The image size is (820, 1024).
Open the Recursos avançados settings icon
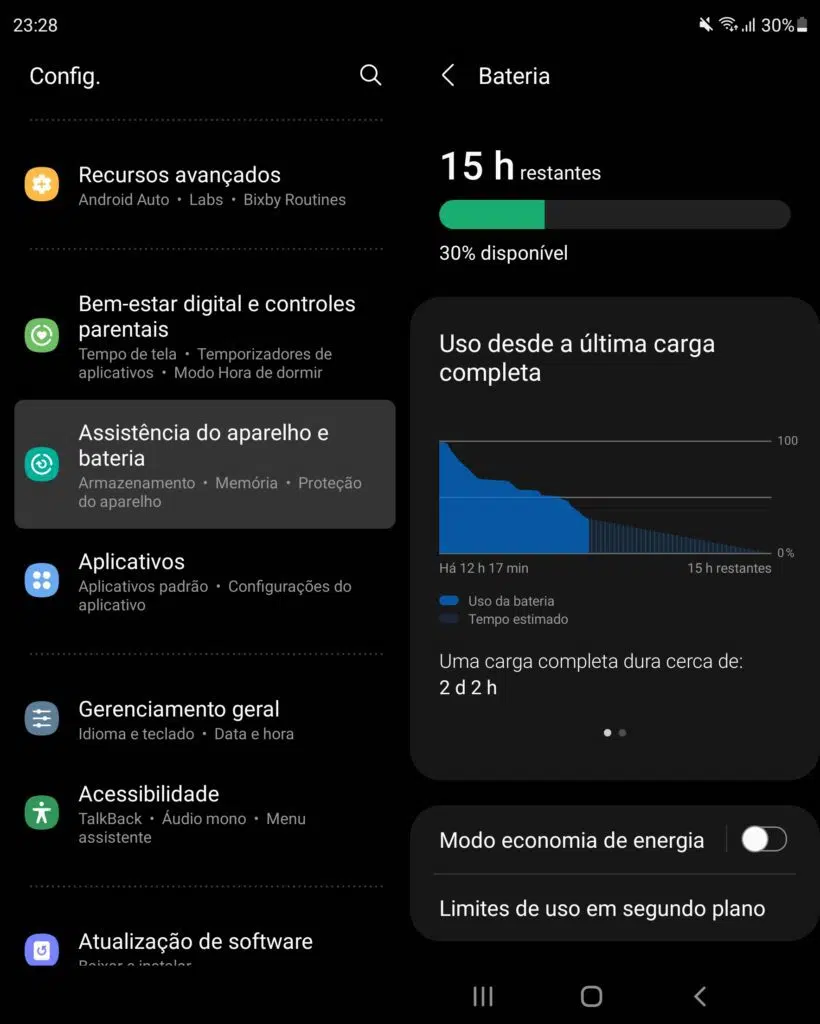click(41, 185)
